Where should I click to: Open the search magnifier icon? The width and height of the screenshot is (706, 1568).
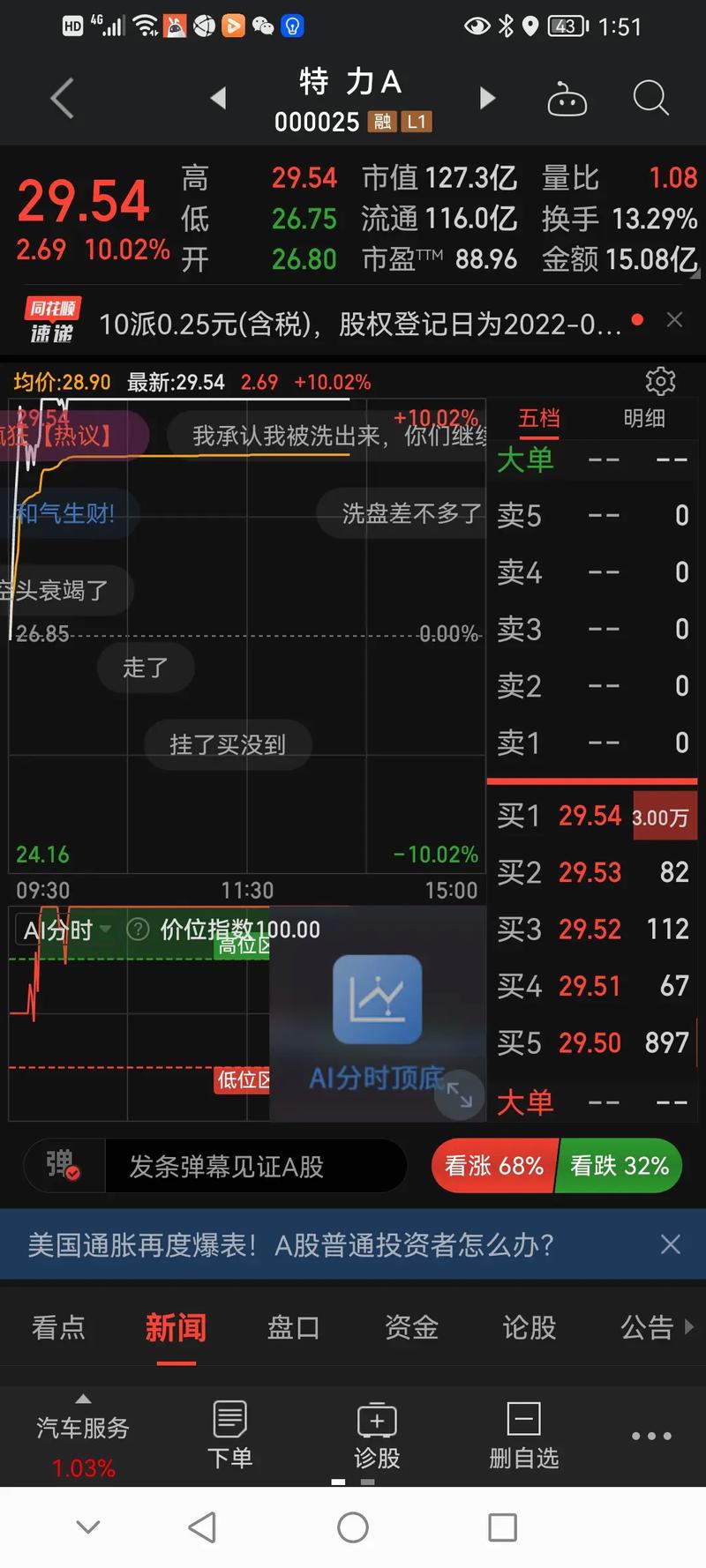pyautogui.click(x=650, y=98)
